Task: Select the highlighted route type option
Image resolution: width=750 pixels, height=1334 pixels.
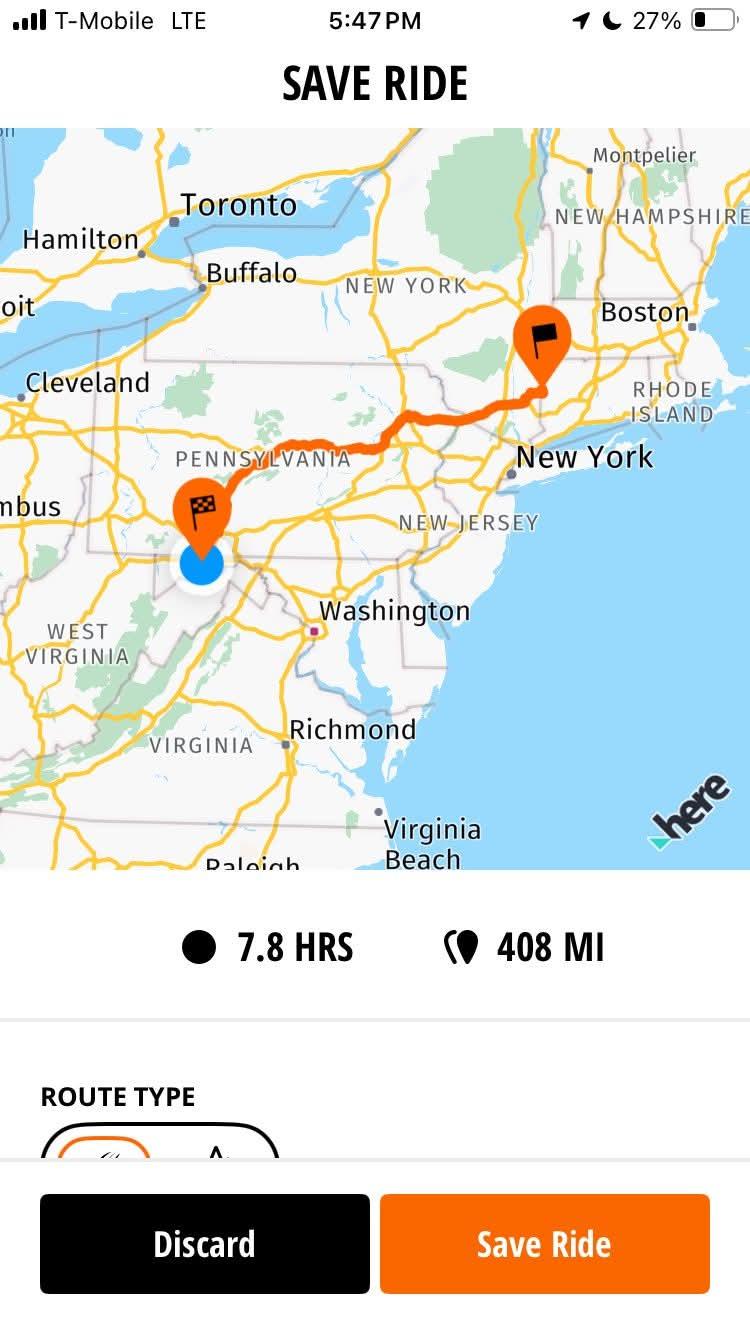Action: [104, 1148]
